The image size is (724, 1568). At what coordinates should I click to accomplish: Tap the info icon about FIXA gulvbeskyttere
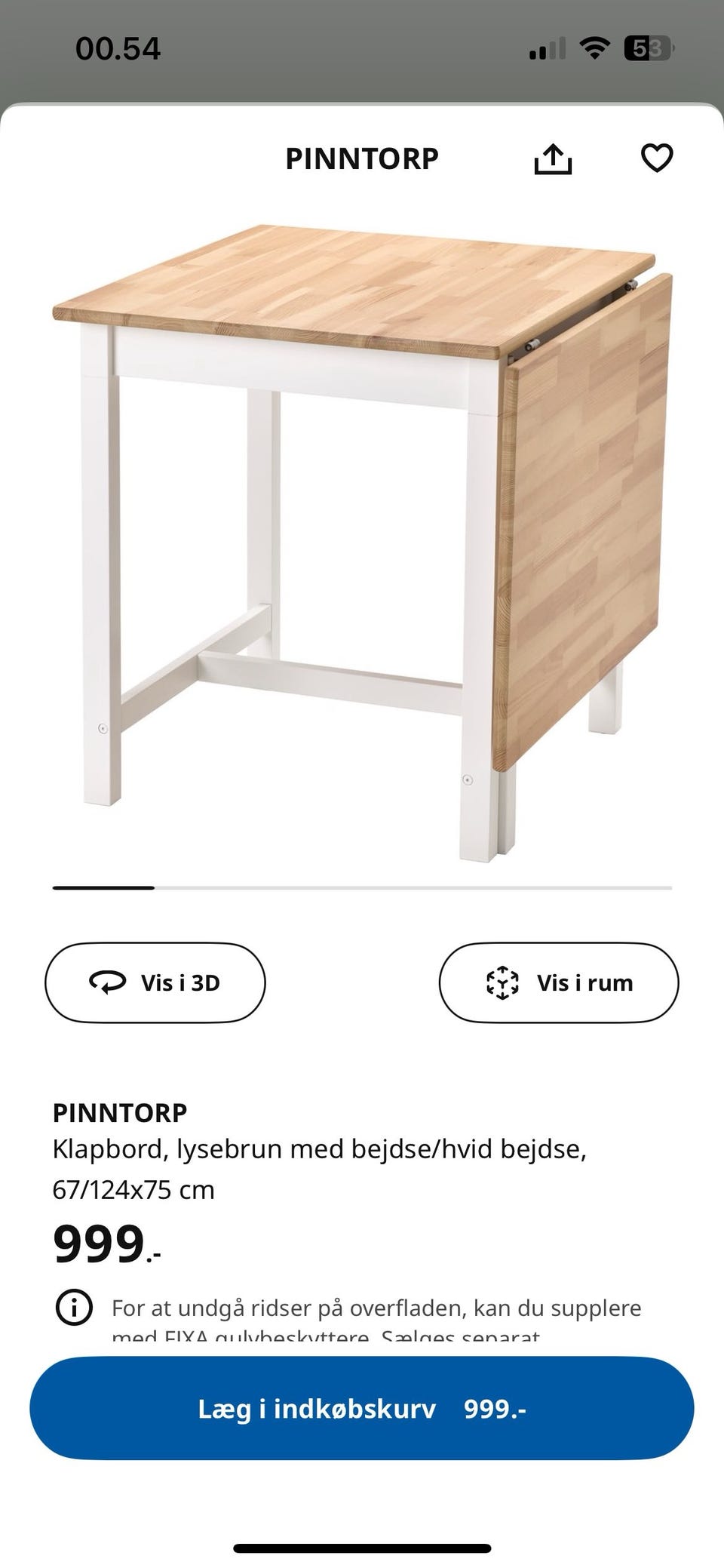point(74,1307)
